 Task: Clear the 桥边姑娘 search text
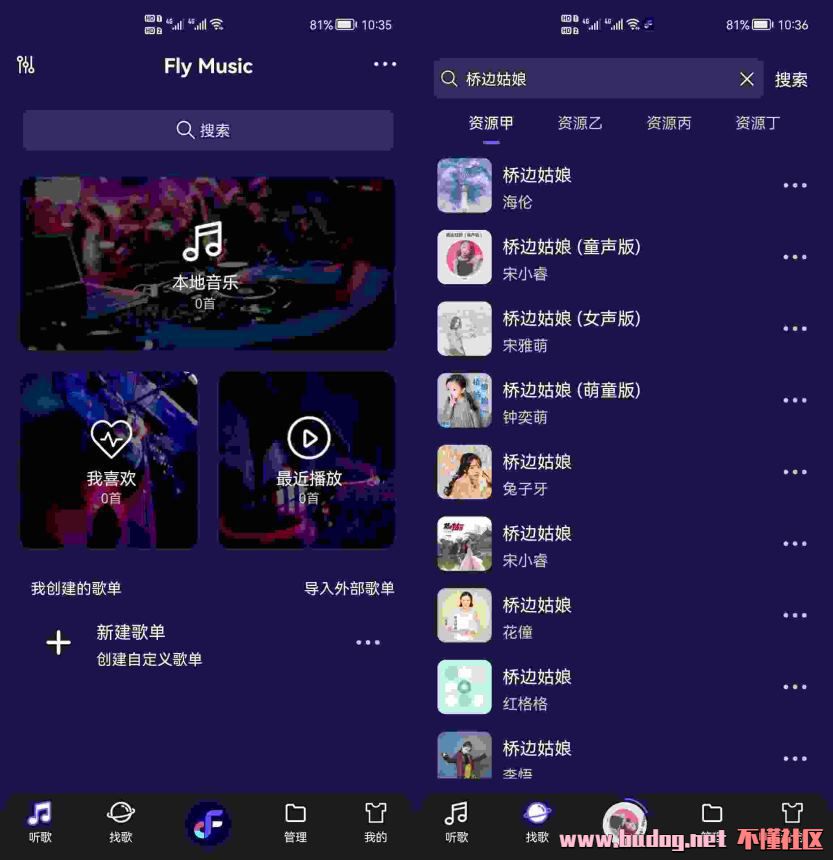[746, 79]
